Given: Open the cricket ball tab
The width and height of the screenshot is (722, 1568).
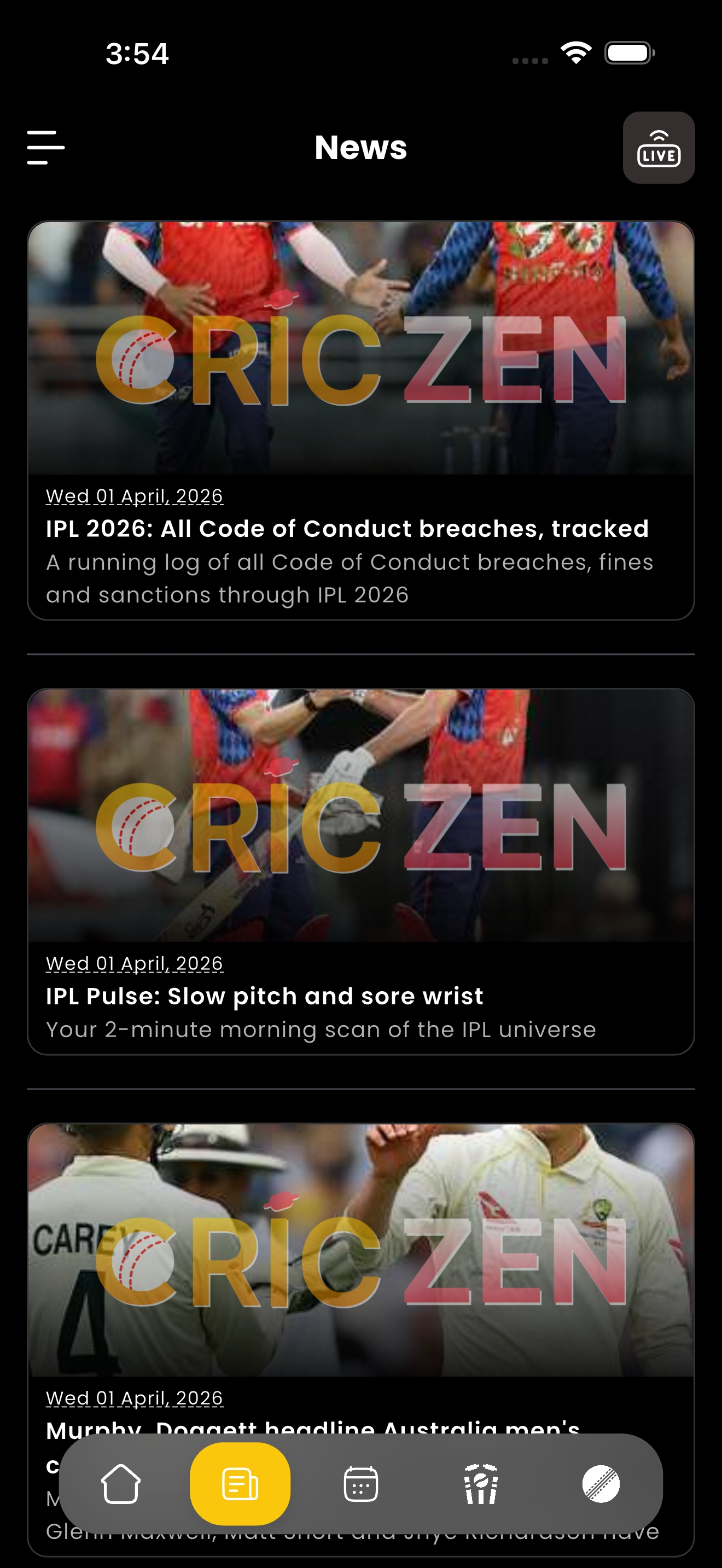Looking at the screenshot, I should coord(600,1483).
